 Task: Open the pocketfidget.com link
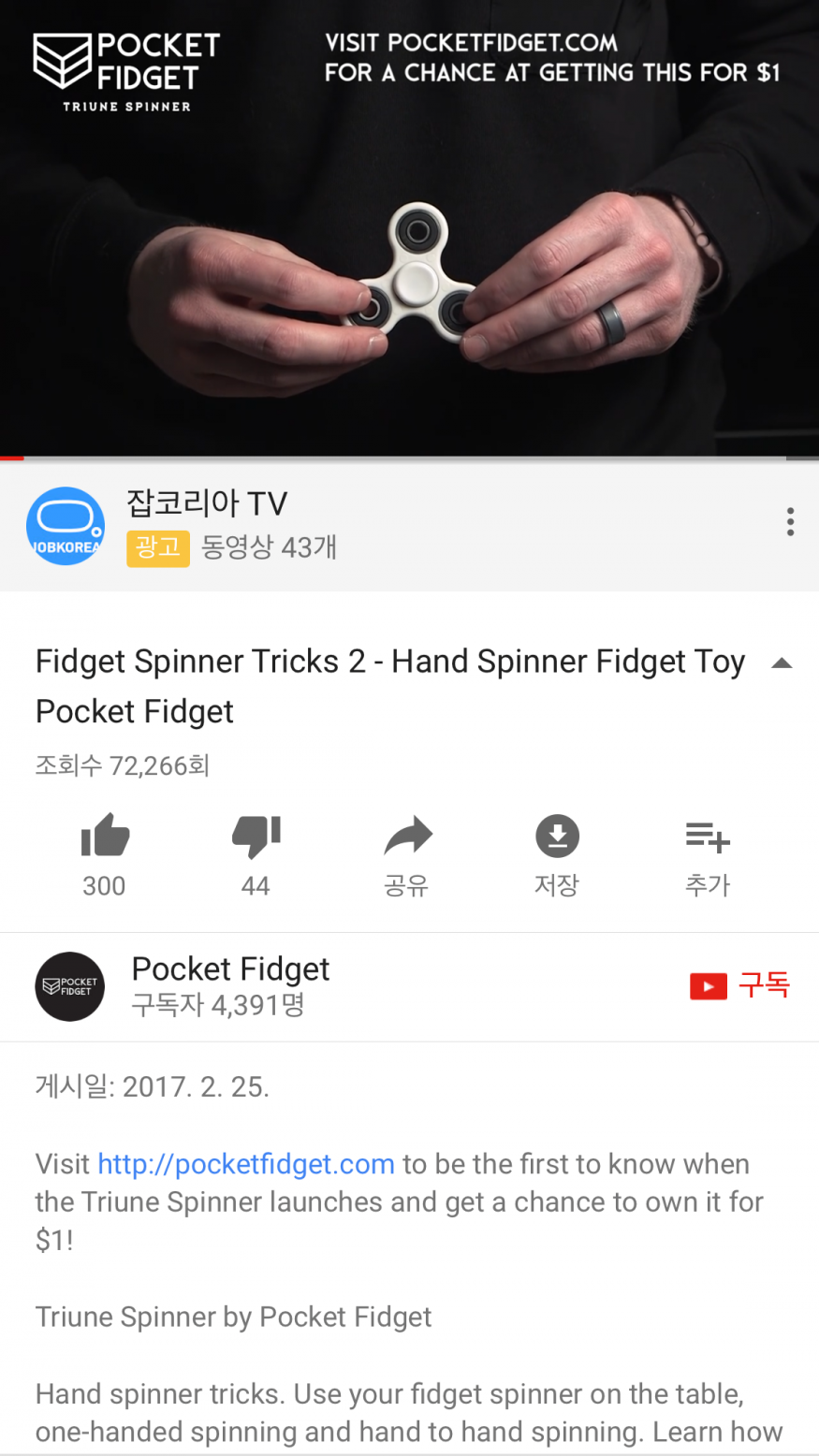coord(246,1164)
